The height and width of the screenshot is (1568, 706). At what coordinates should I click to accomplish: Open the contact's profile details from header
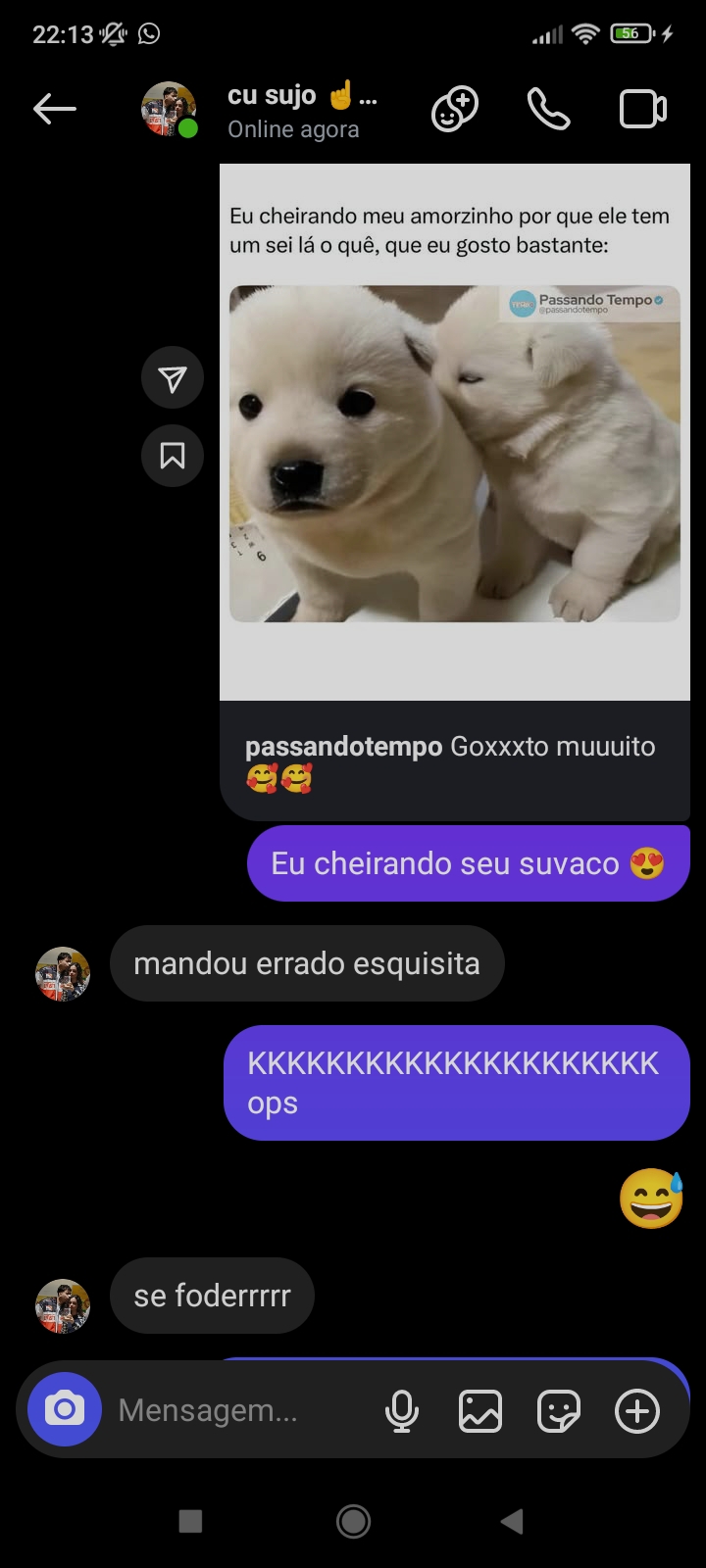click(x=292, y=111)
